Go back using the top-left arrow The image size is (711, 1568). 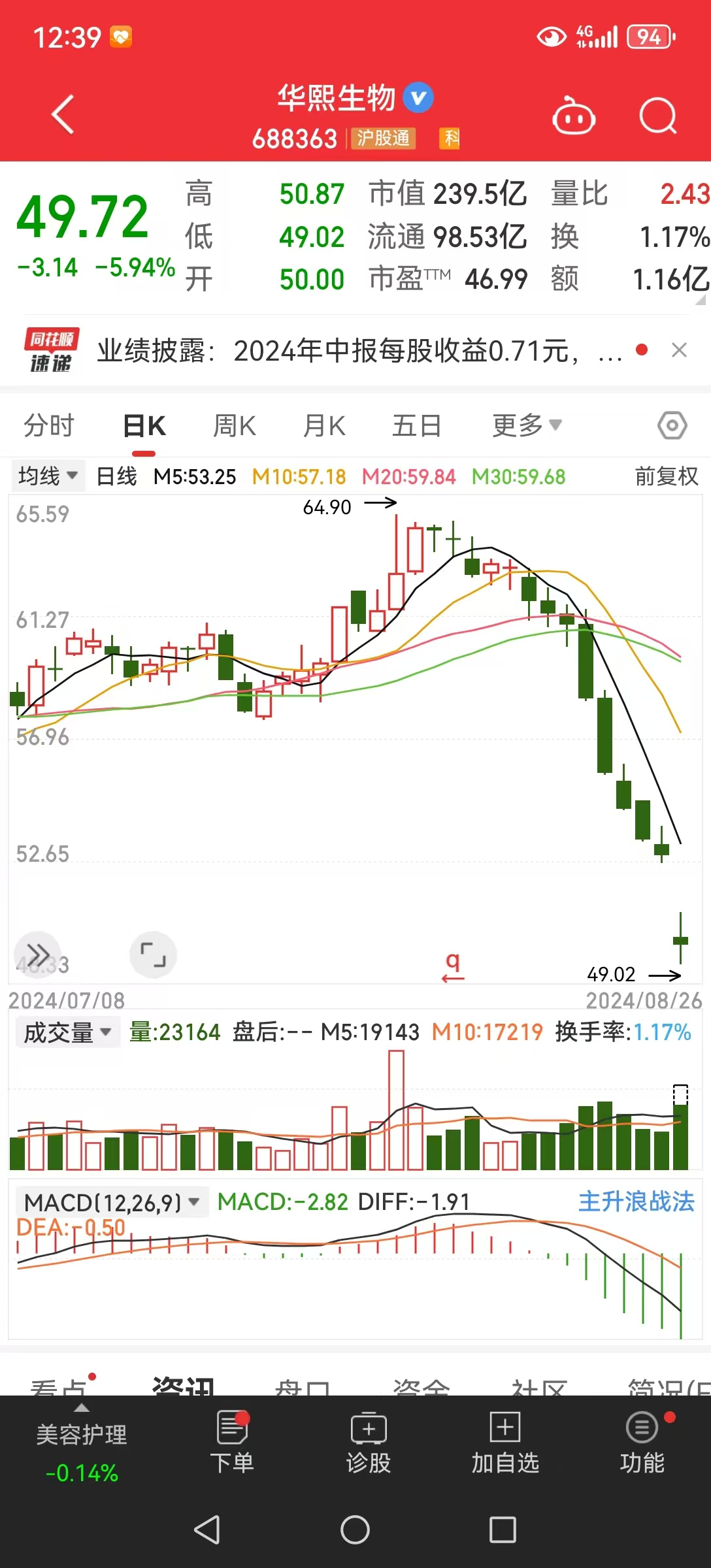point(63,115)
